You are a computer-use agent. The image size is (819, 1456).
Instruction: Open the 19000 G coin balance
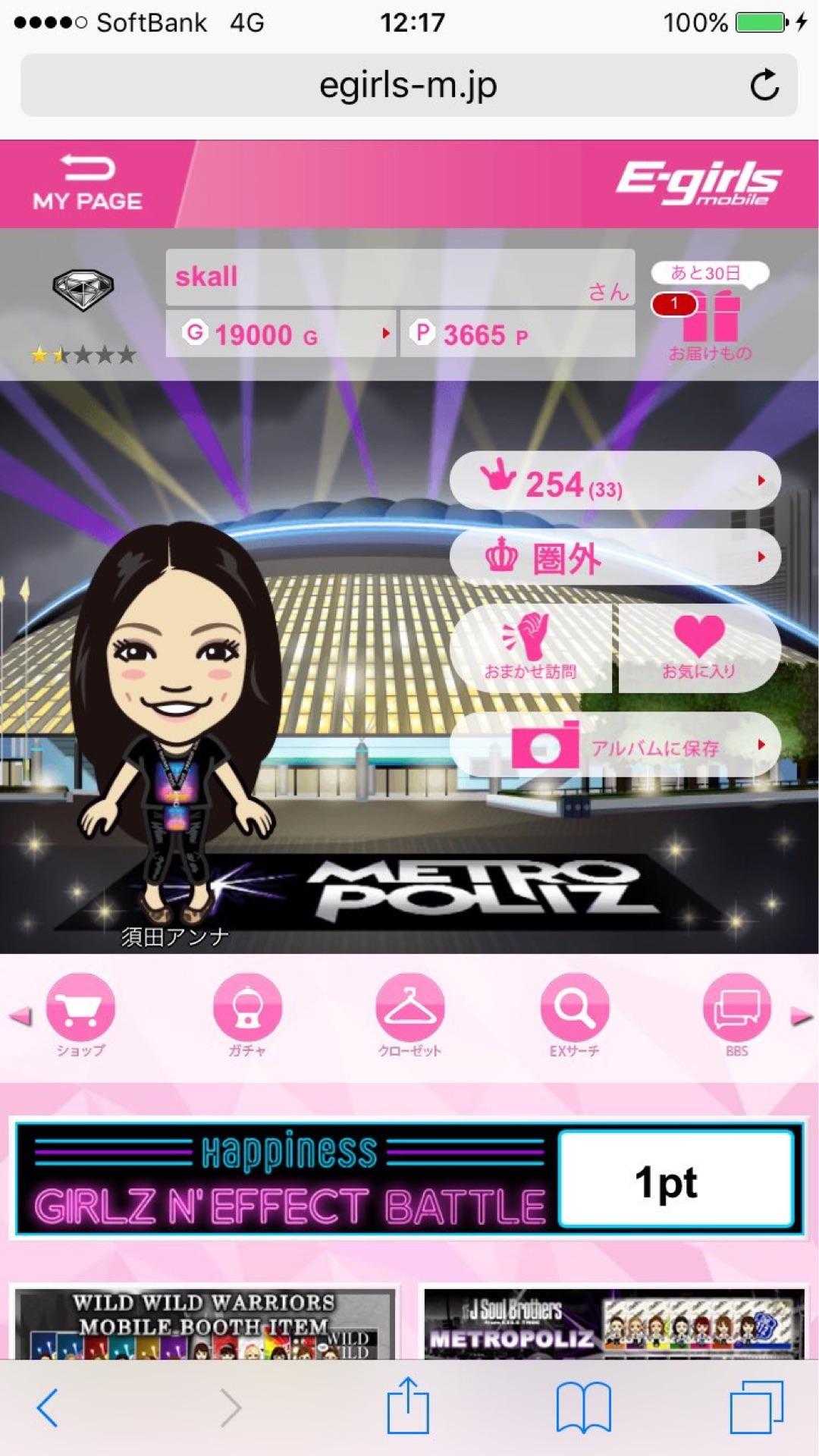(x=281, y=334)
